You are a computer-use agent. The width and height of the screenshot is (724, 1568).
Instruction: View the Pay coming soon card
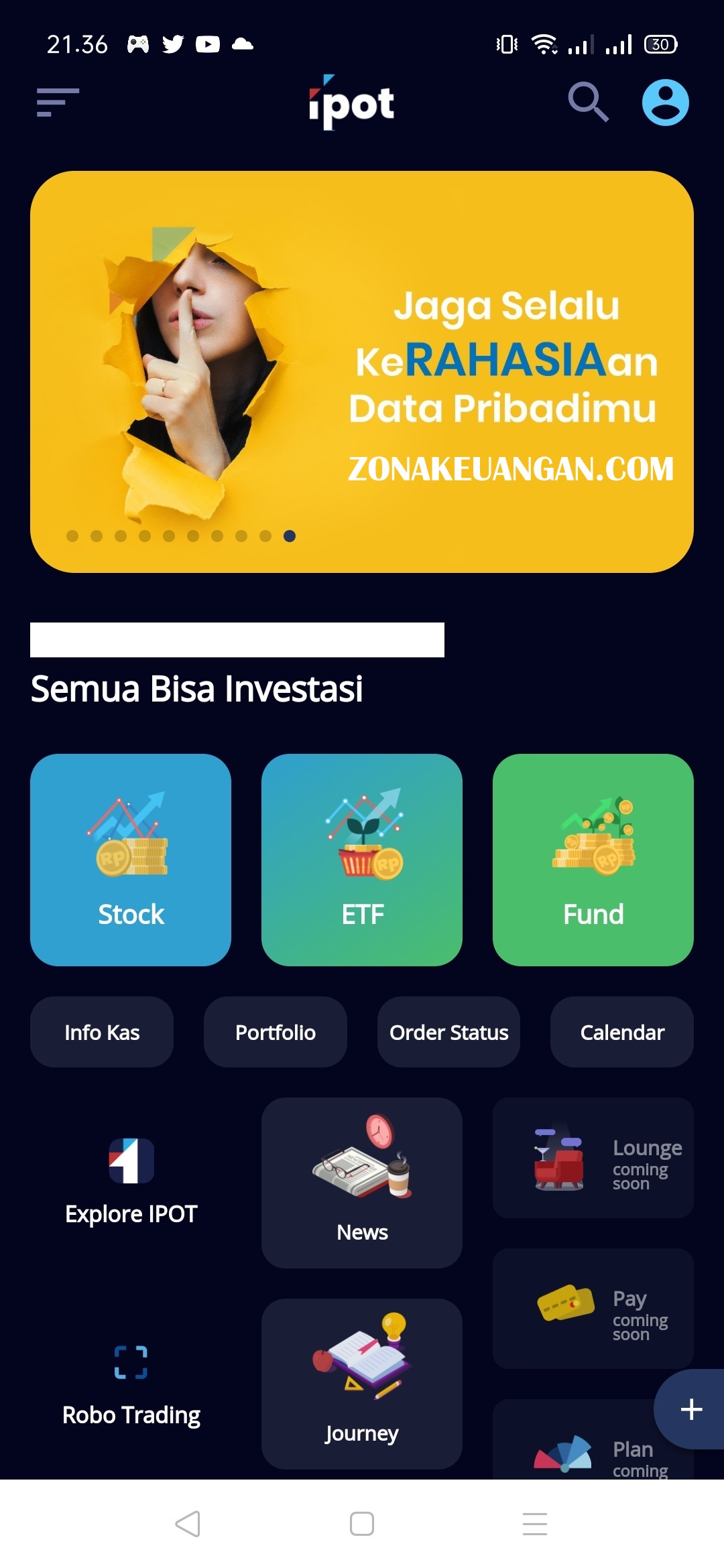tap(593, 1310)
